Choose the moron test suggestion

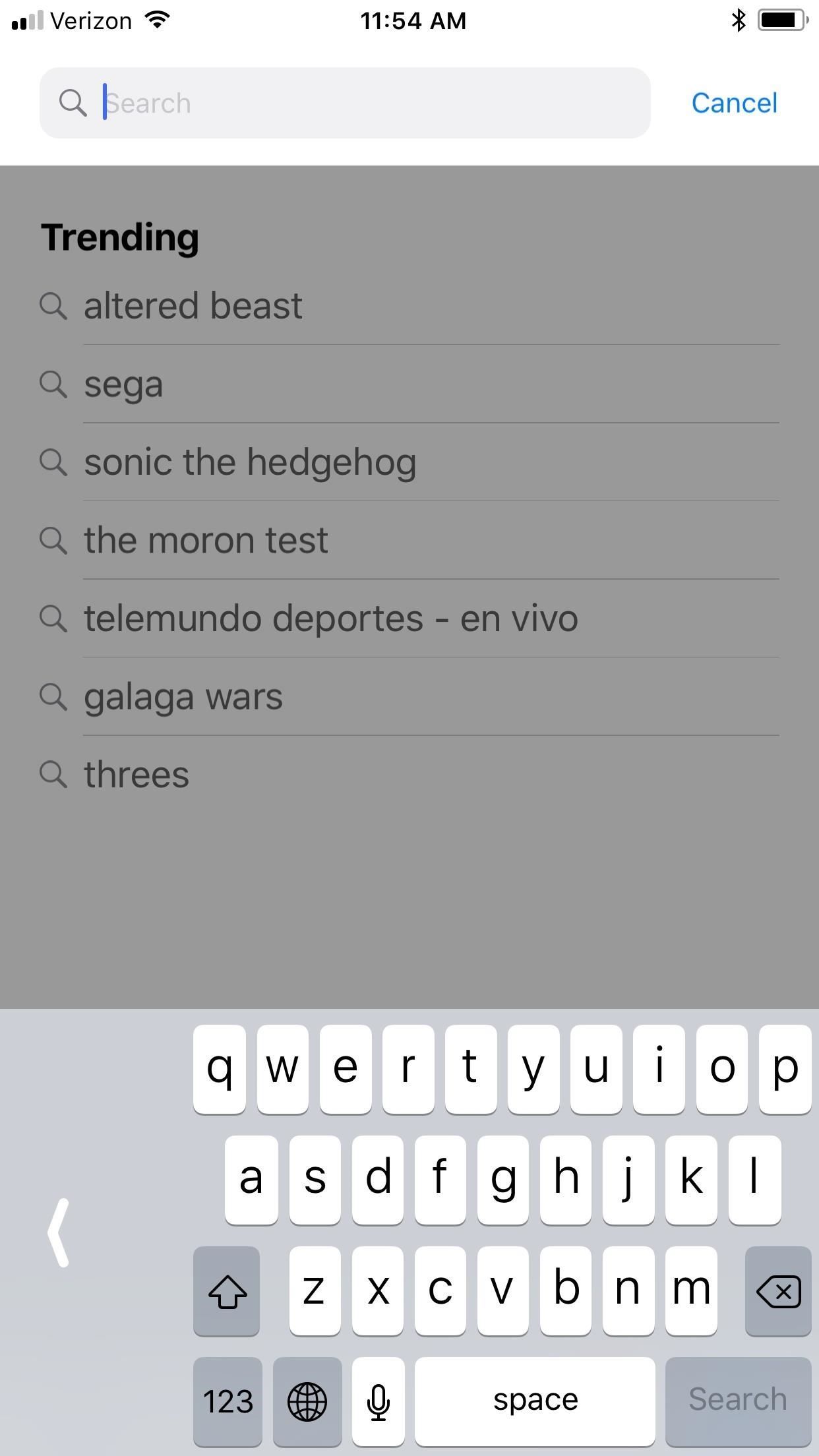[206, 541]
